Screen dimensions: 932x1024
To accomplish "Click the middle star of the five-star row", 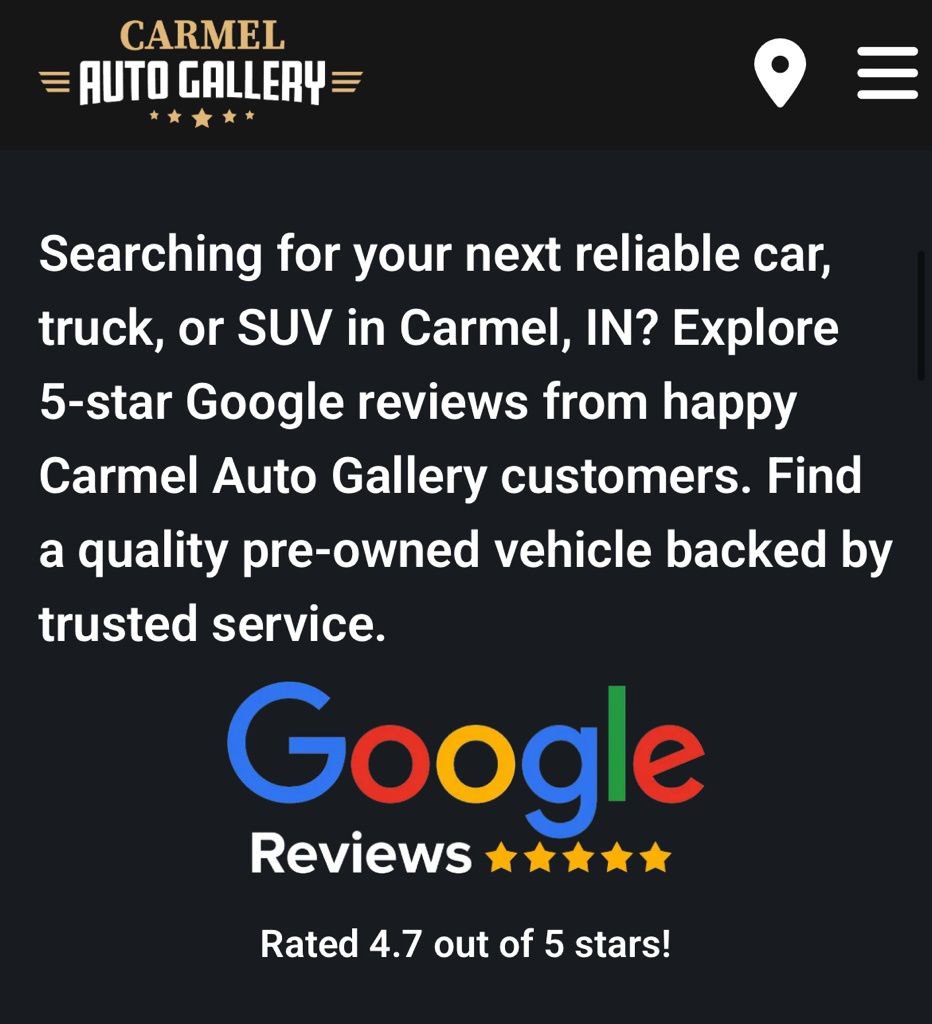I will [580, 855].
